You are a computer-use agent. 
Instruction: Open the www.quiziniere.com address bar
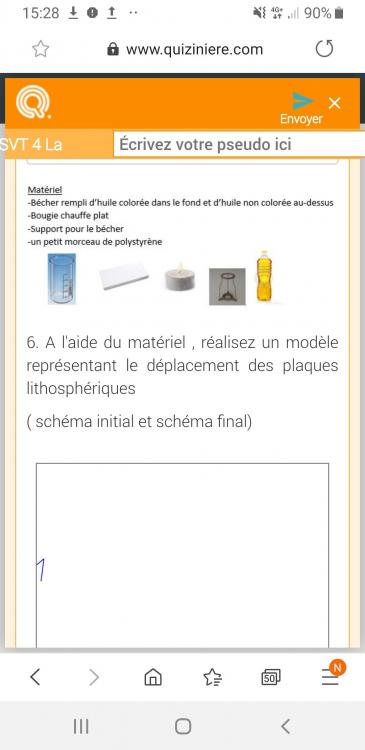pyautogui.click(x=185, y=49)
